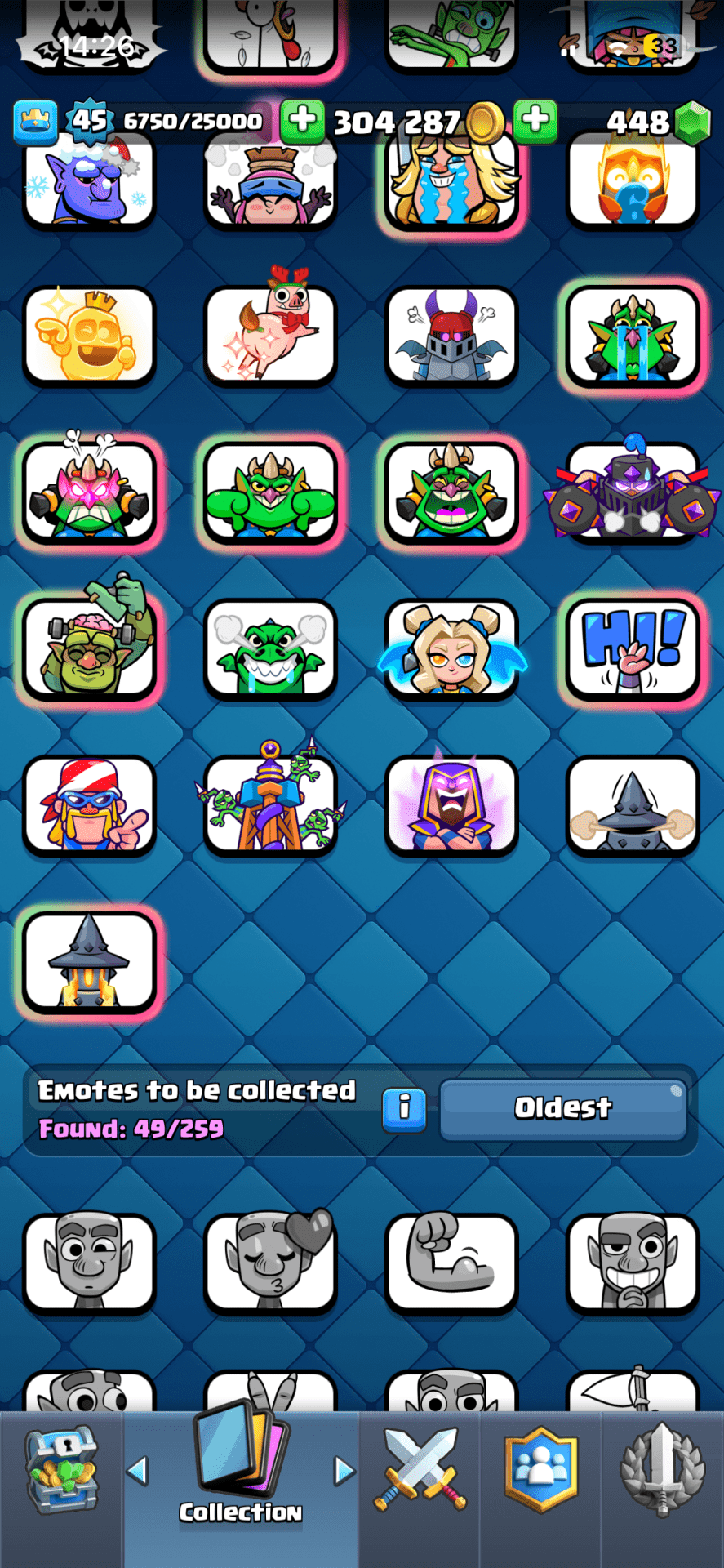Image resolution: width=724 pixels, height=1568 pixels.
Task: Go to the Events sword laurel tab
Action: pos(662,1470)
